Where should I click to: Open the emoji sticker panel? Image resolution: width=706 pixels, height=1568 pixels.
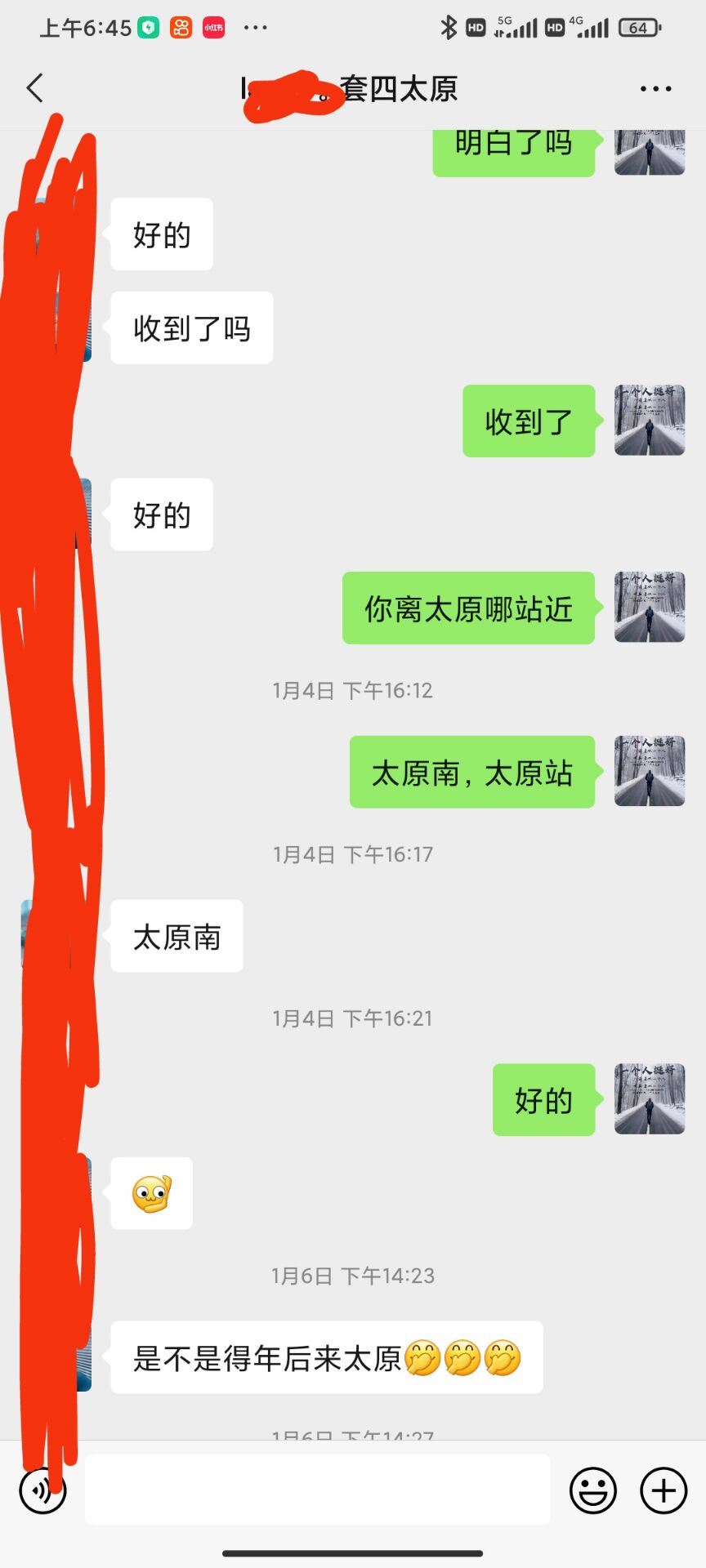592,1490
